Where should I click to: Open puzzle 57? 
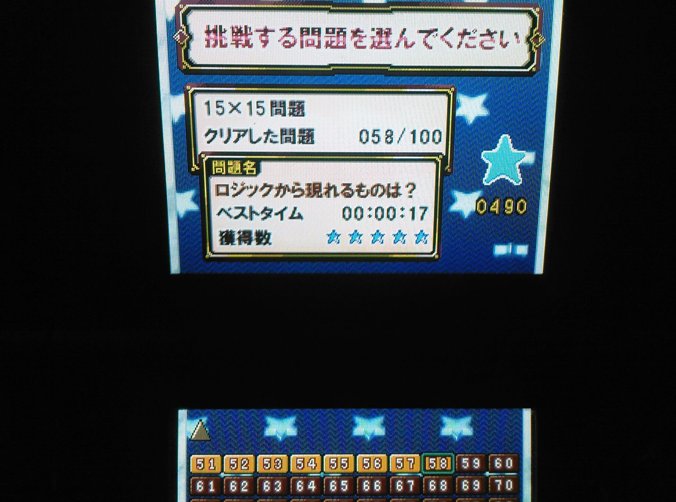point(404,464)
